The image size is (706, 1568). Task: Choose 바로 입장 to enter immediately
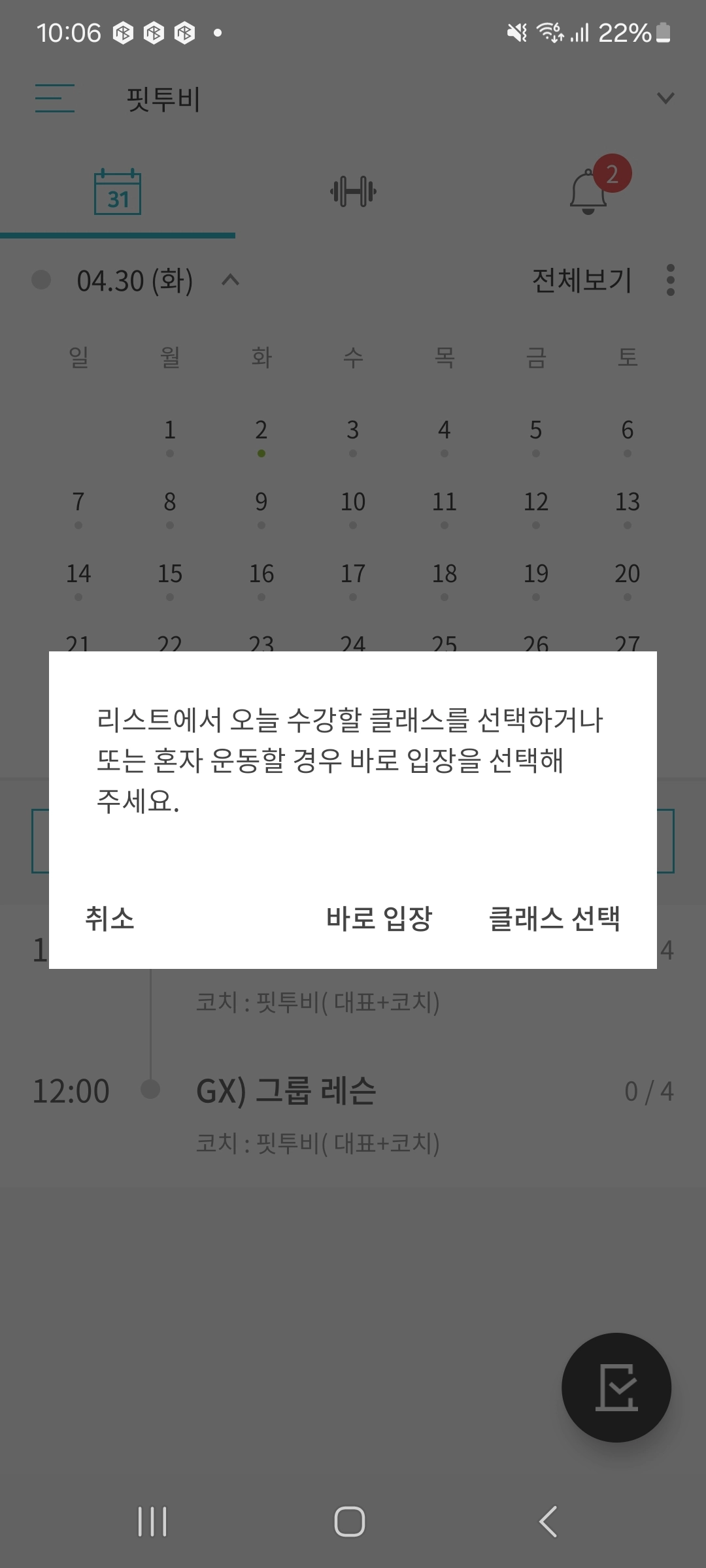click(379, 919)
